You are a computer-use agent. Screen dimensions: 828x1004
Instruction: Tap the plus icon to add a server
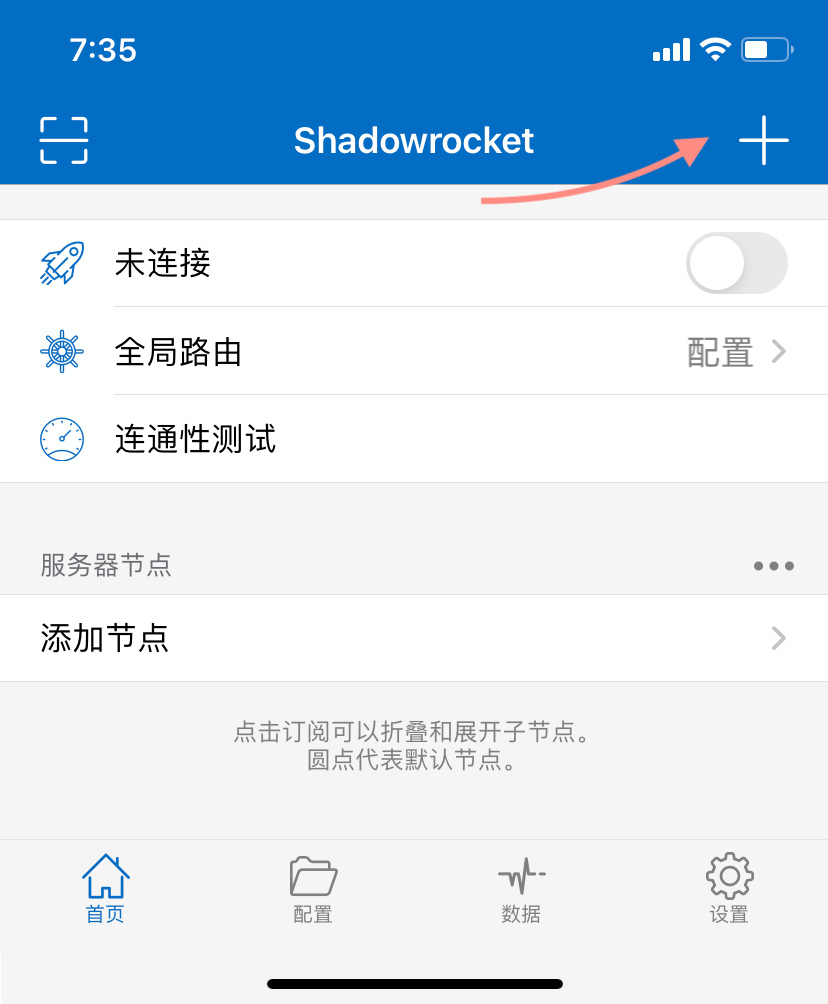pos(763,140)
